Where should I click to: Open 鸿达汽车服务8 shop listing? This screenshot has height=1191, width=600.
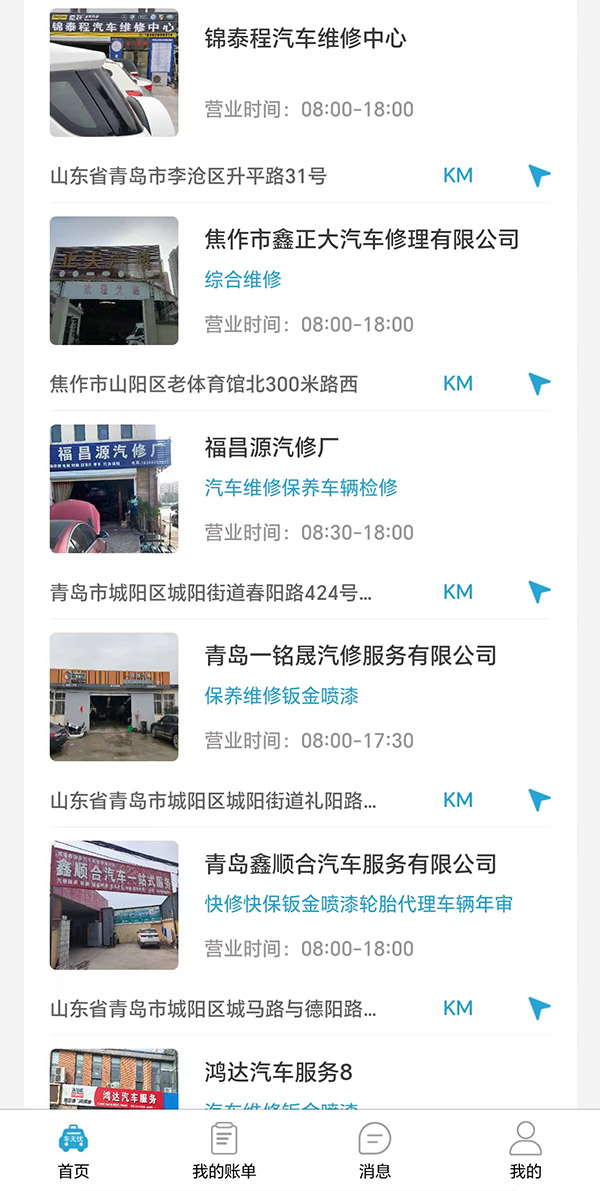[x=278, y=1074]
